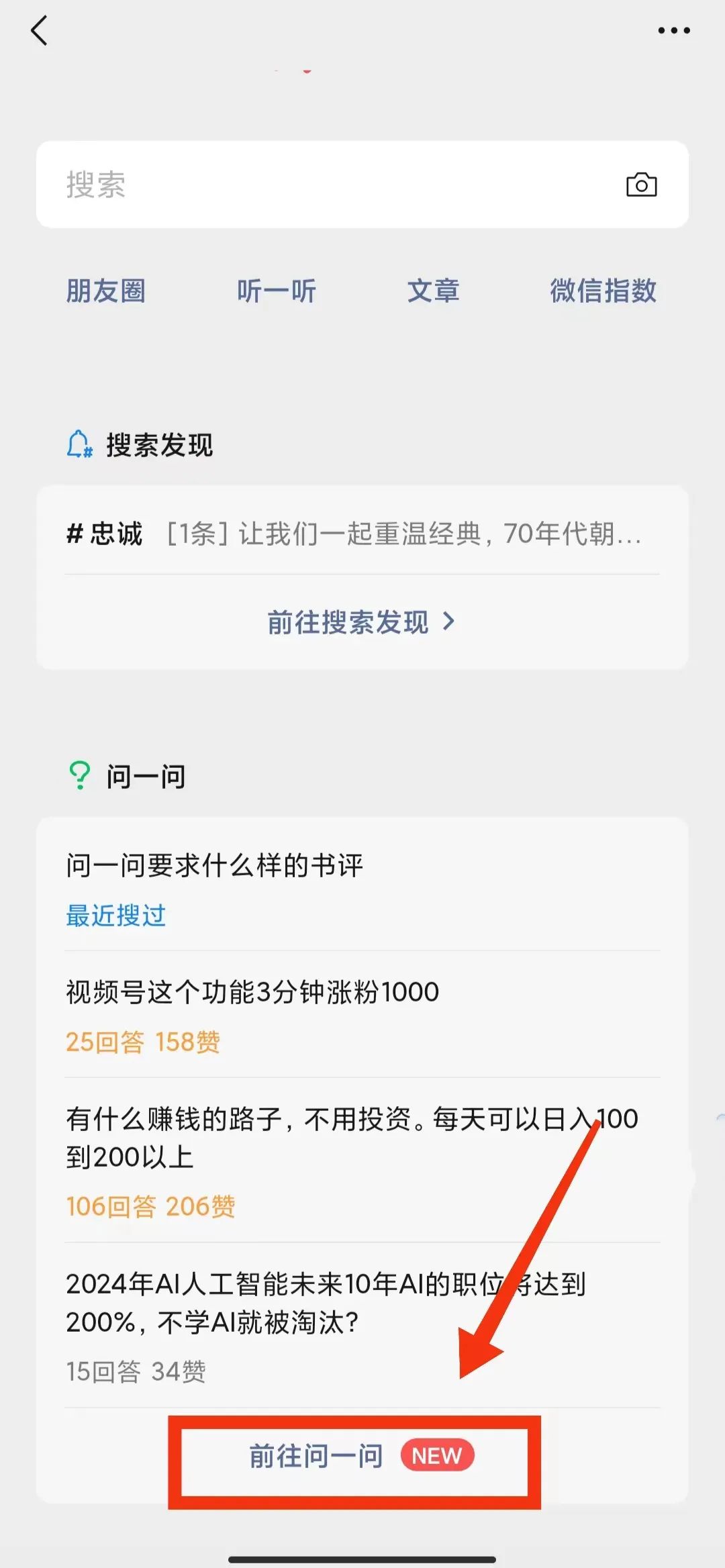Tap 前往问一问 with NEW badge
Viewport: 725px width, 1568px height.
361,1456
